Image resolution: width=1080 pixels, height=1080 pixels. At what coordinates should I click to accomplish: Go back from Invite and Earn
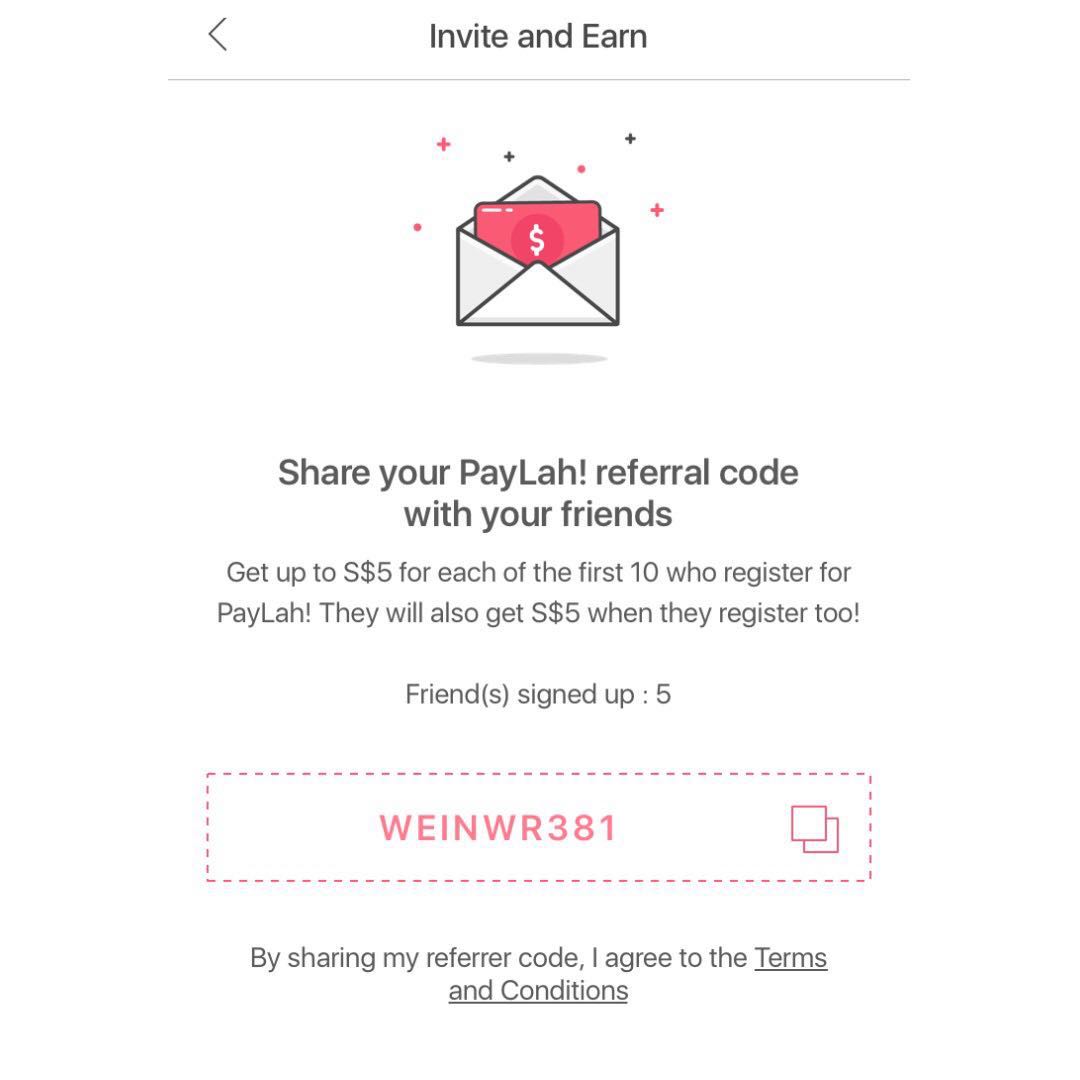(x=218, y=35)
